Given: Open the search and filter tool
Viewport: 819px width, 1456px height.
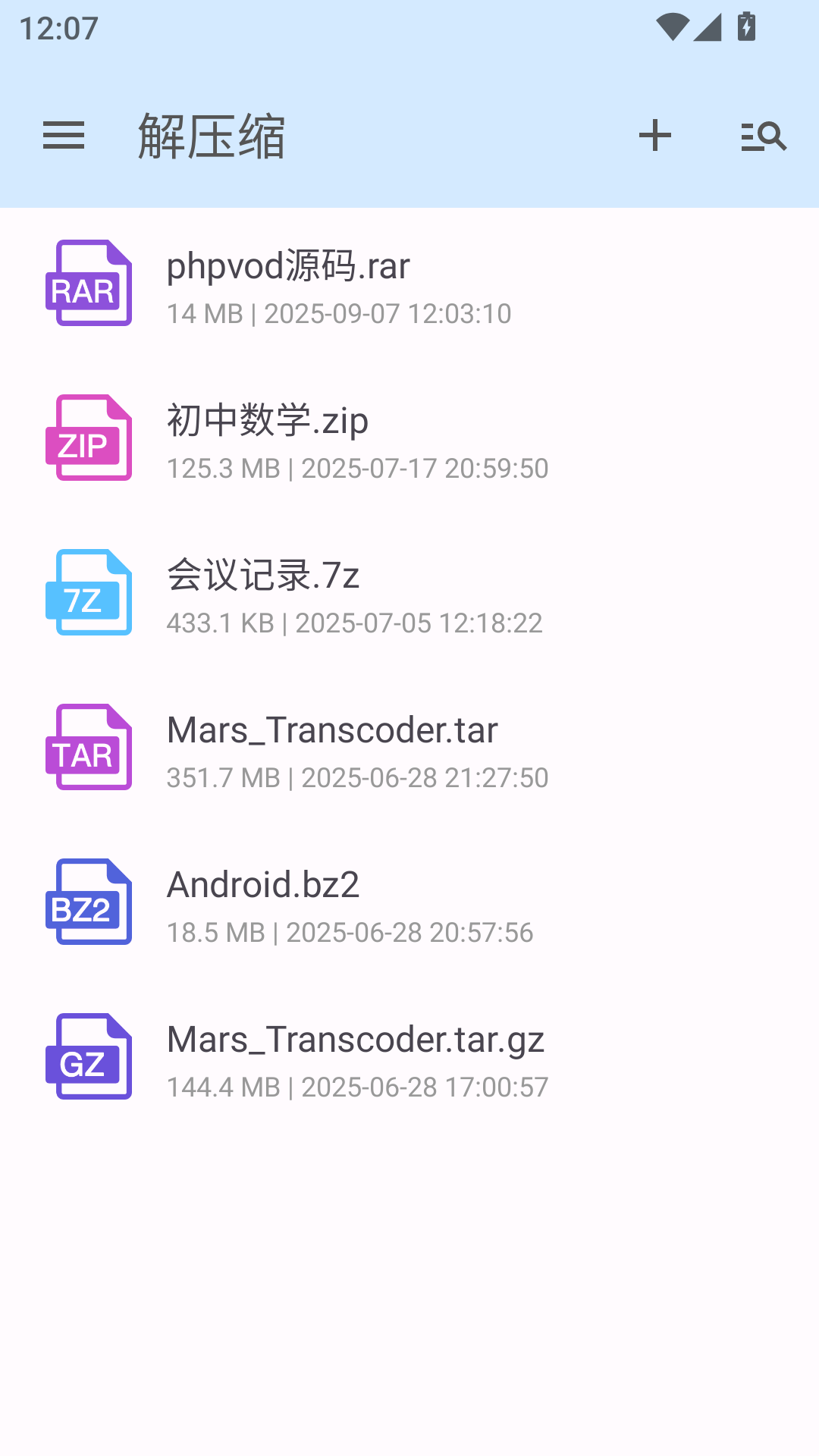Looking at the screenshot, I should coord(764,135).
